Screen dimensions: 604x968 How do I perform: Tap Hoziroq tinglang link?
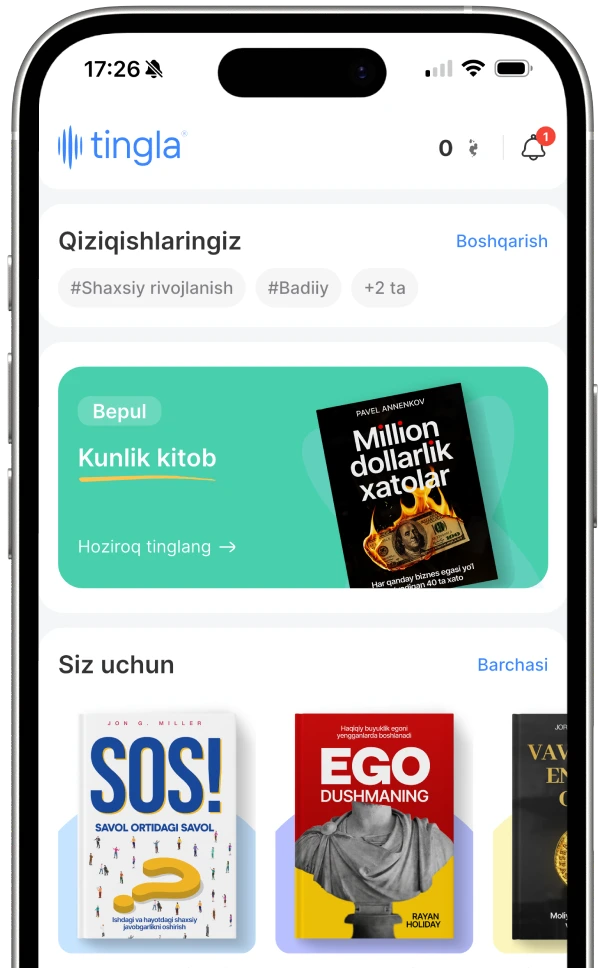[x=156, y=547]
